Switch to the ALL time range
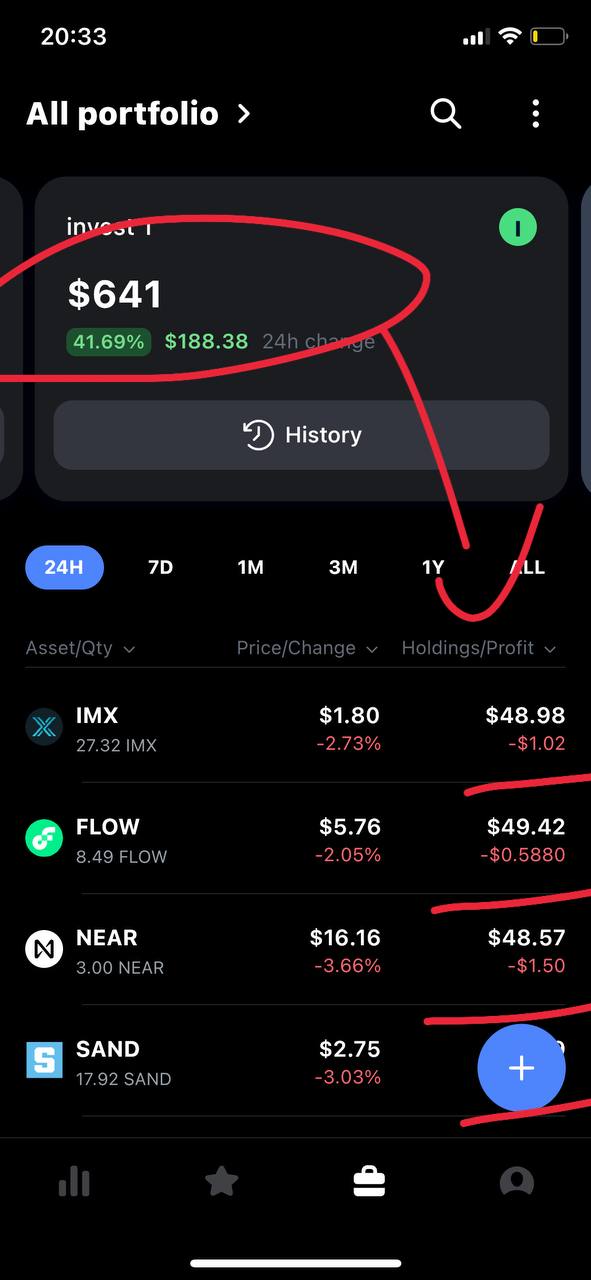Viewport: 591px width, 1280px height. click(527, 567)
